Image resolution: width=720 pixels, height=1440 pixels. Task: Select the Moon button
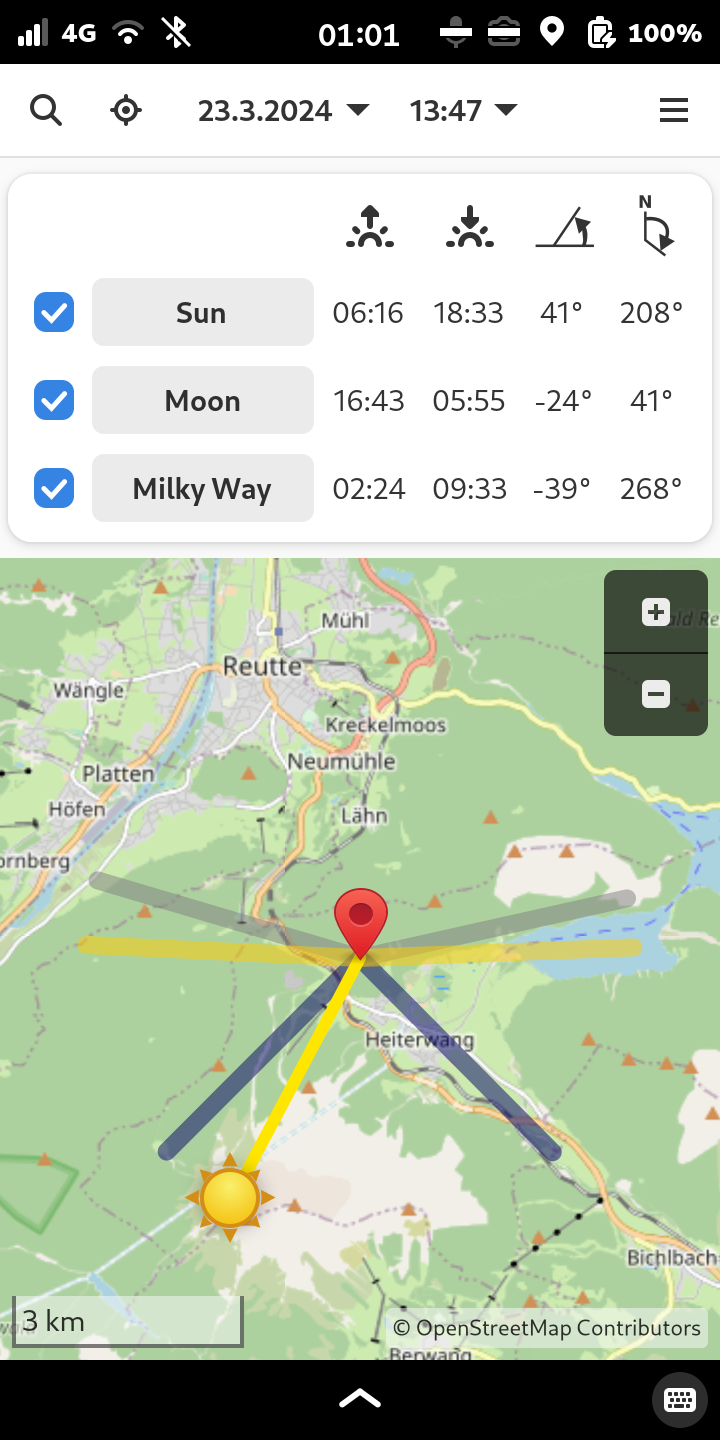(203, 400)
